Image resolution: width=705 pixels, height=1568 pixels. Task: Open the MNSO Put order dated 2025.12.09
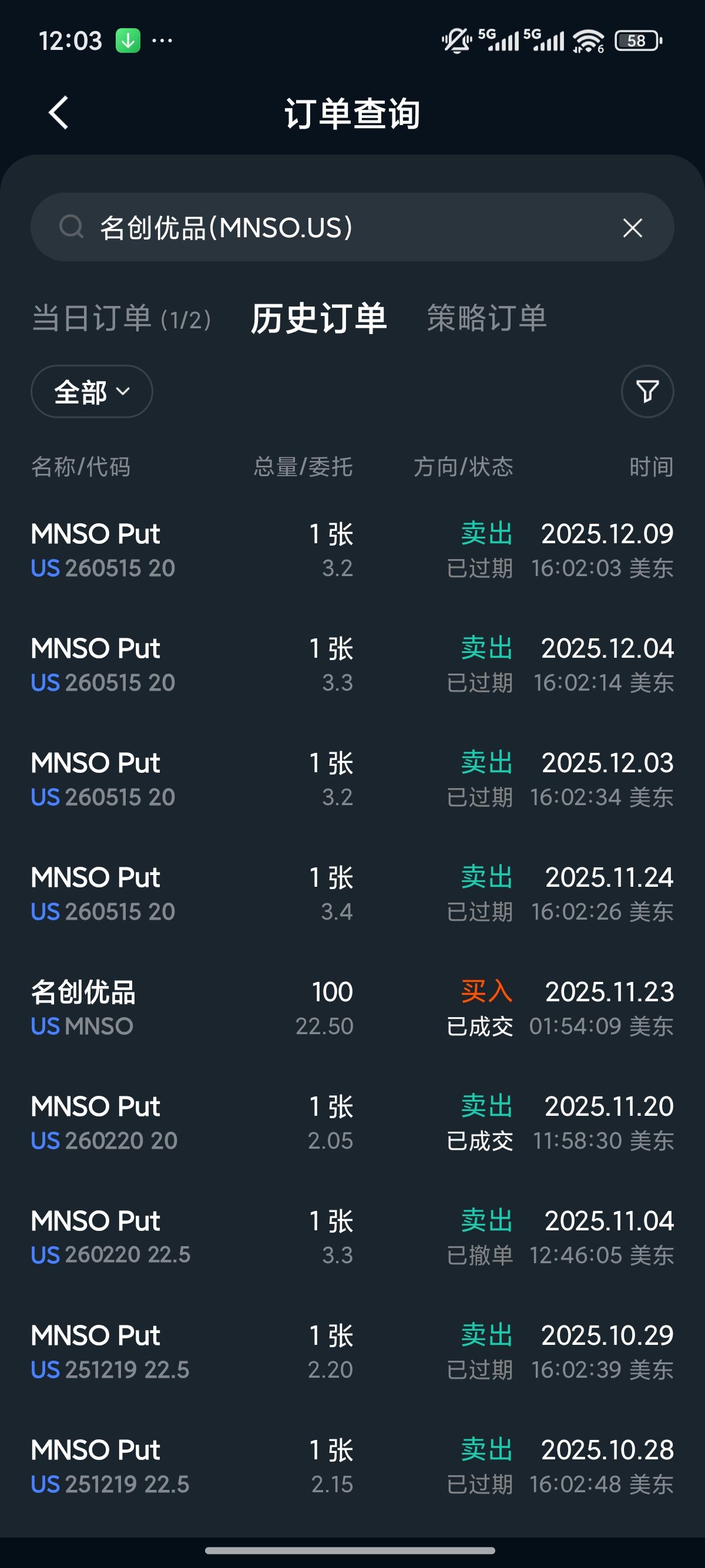pos(352,550)
